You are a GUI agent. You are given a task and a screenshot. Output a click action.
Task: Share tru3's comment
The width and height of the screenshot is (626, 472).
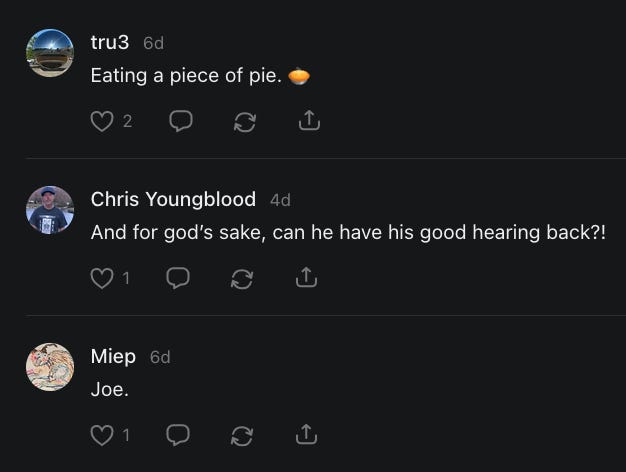point(308,121)
